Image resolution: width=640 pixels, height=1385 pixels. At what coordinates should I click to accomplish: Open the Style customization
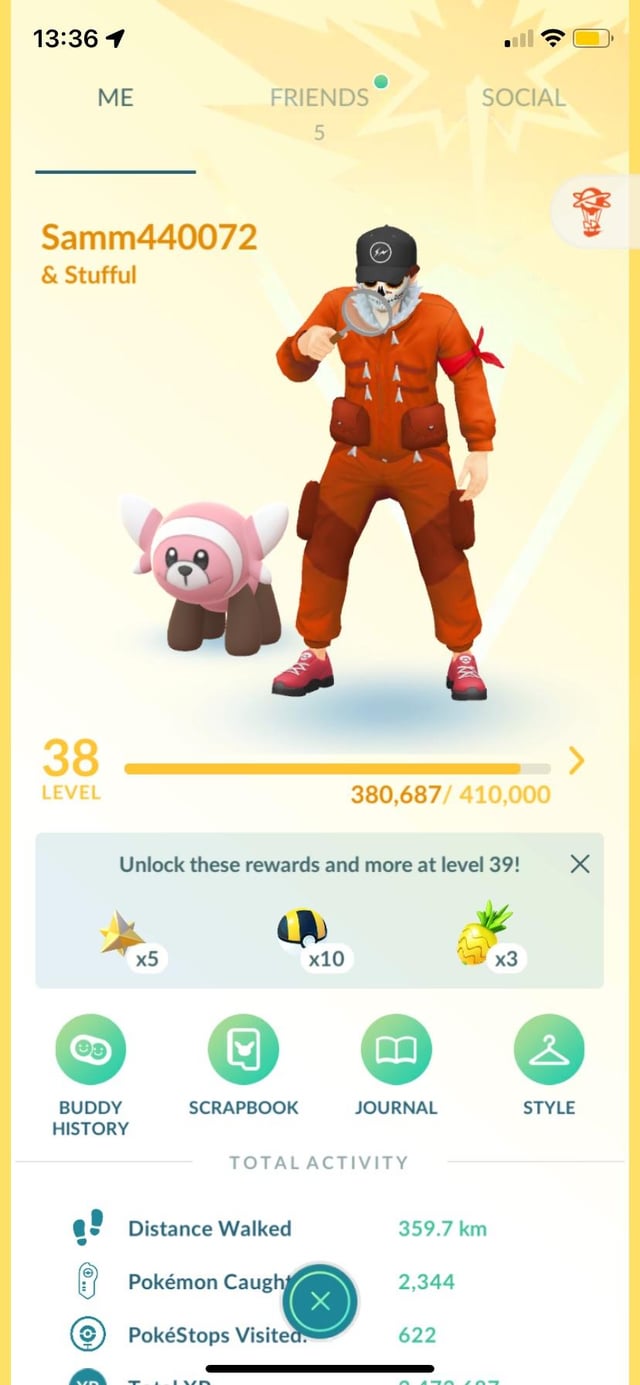[x=549, y=1050]
